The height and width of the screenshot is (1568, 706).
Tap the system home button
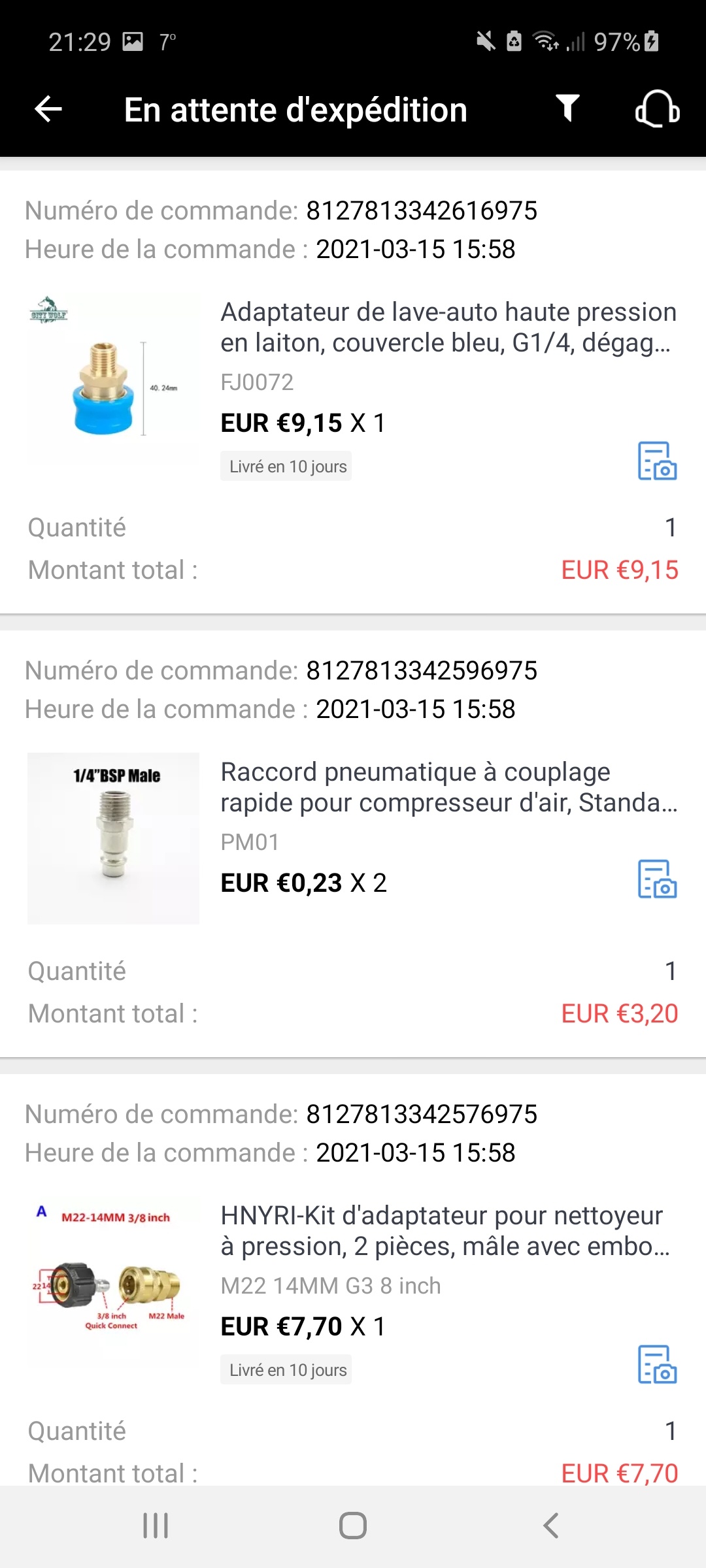pos(353,1526)
